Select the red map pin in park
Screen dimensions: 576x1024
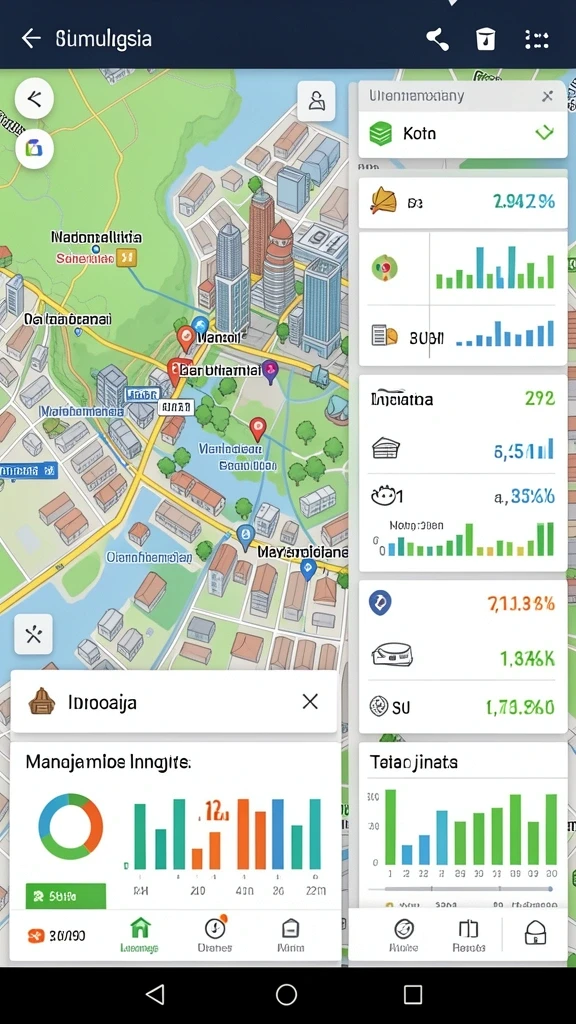(258, 429)
